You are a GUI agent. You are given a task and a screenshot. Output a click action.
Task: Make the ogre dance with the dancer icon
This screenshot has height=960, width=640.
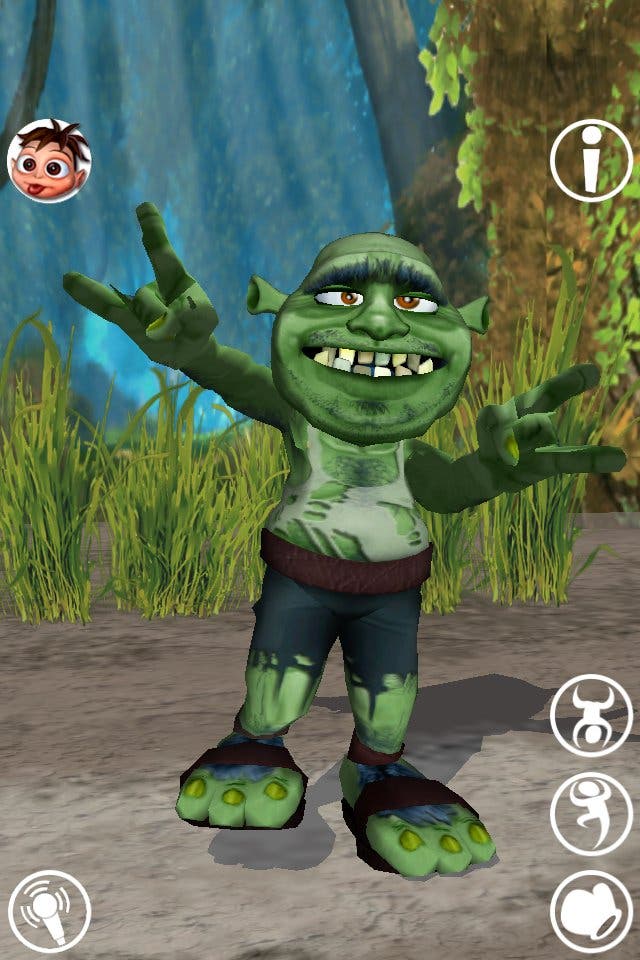tap(591, 813)
